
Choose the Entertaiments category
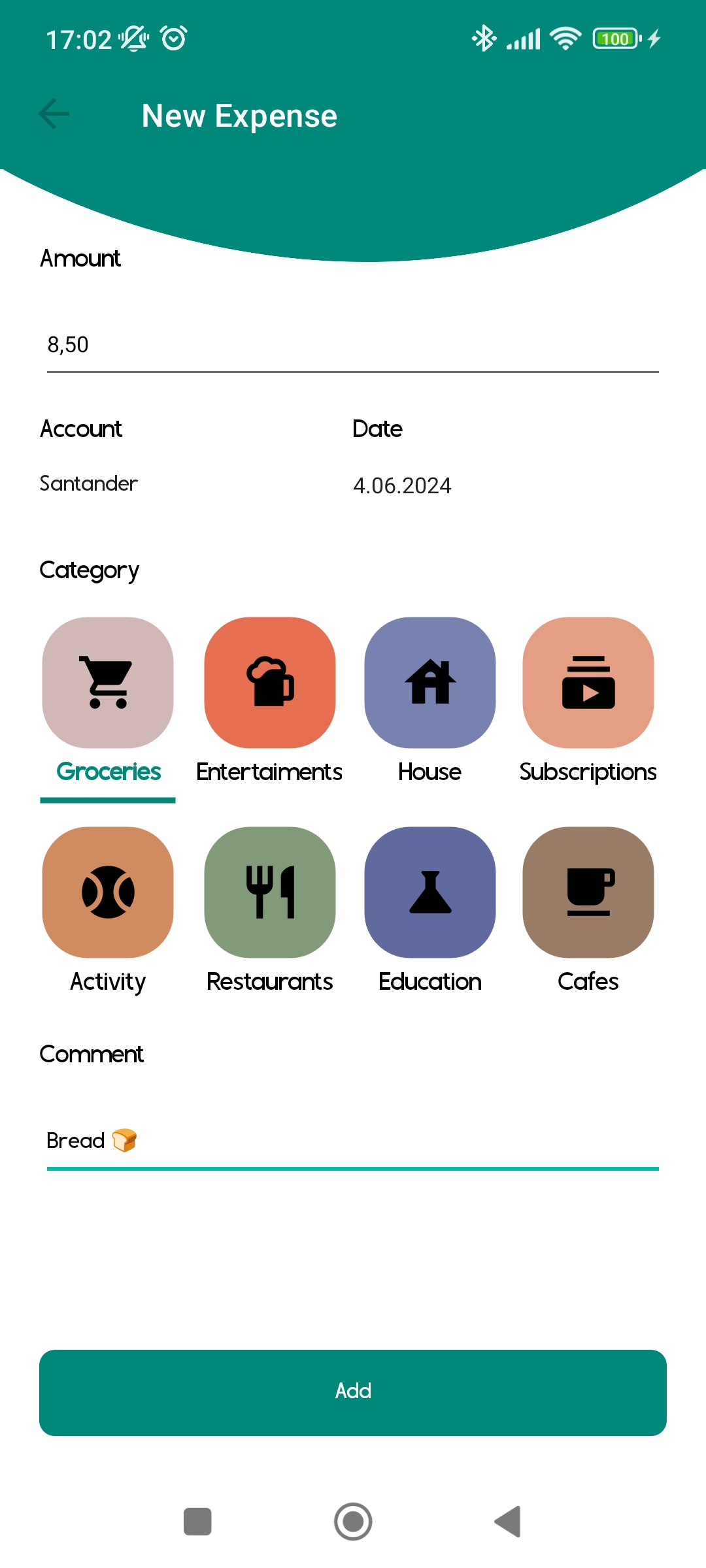269,683
